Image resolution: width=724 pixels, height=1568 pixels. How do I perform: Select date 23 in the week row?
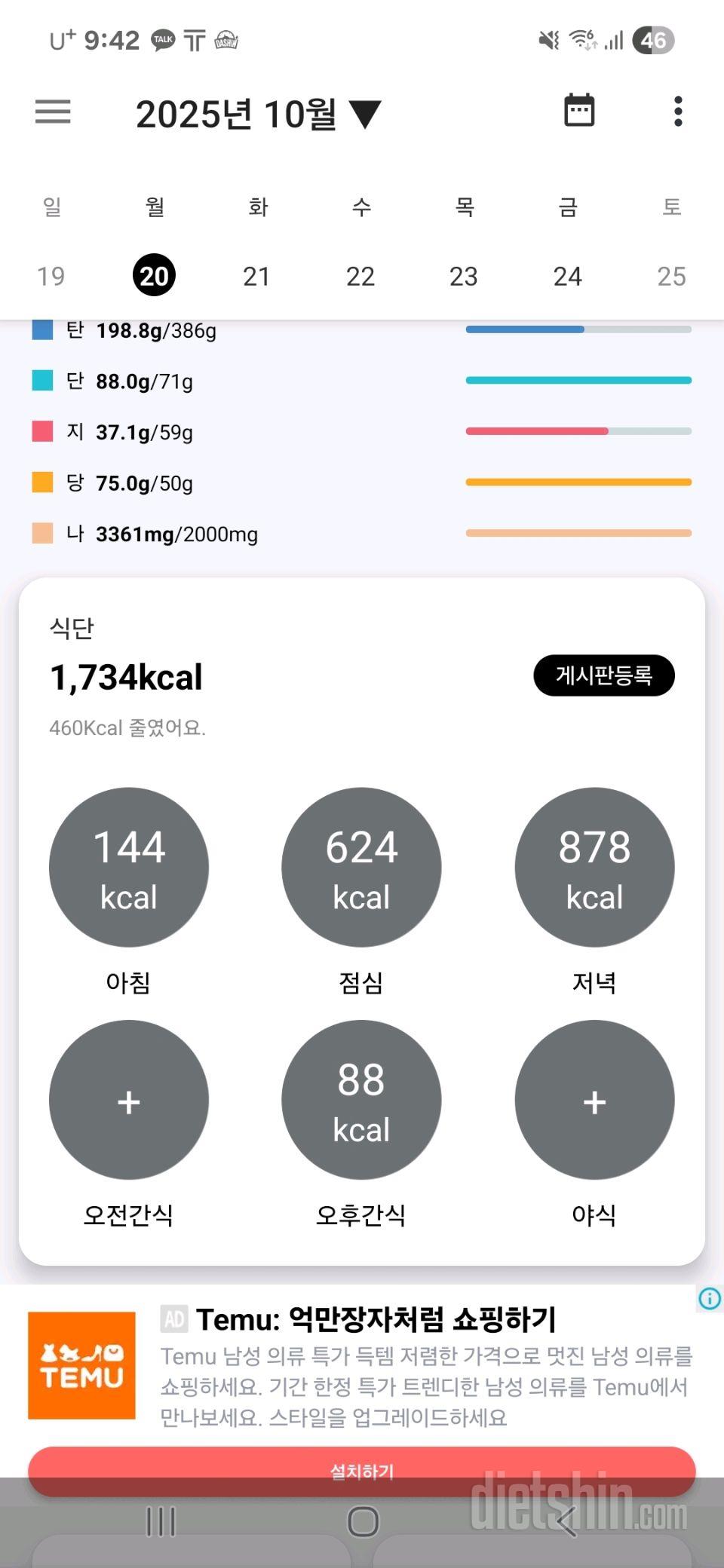[464, 276]
